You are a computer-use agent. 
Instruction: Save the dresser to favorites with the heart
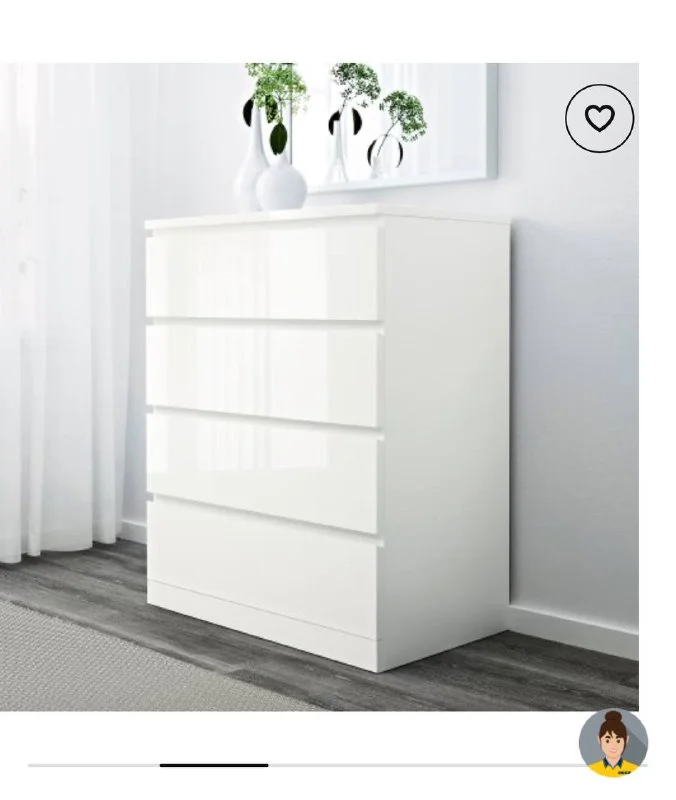(599, 119)
